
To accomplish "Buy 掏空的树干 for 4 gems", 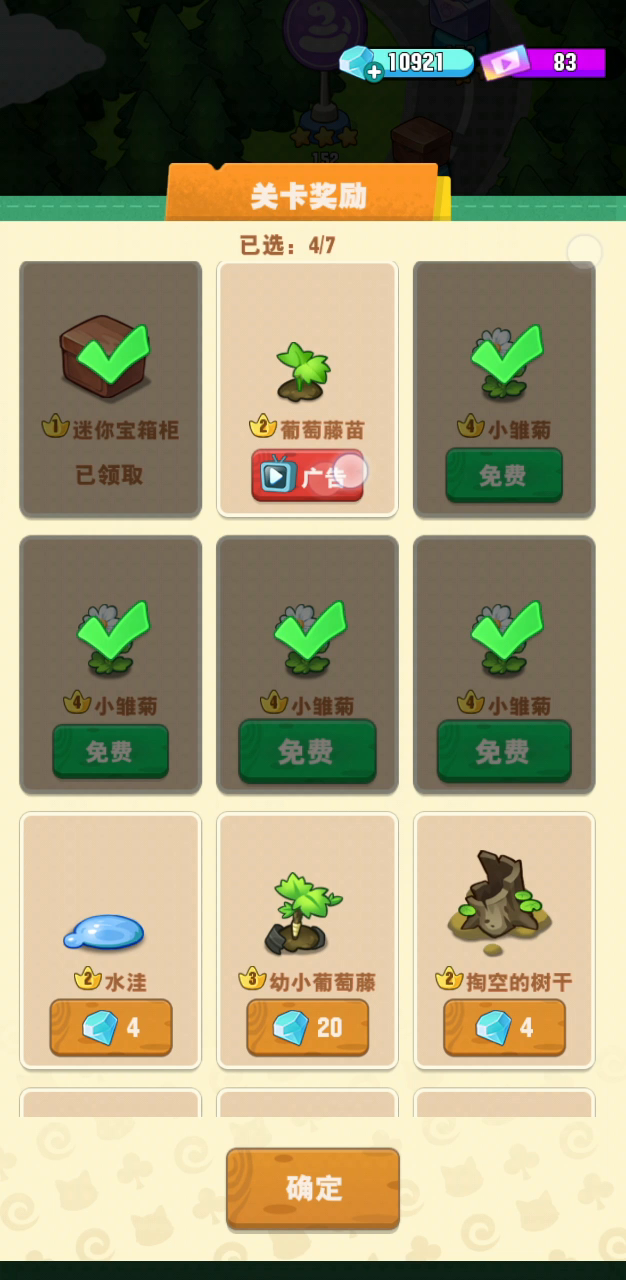I will point(504,1027).
